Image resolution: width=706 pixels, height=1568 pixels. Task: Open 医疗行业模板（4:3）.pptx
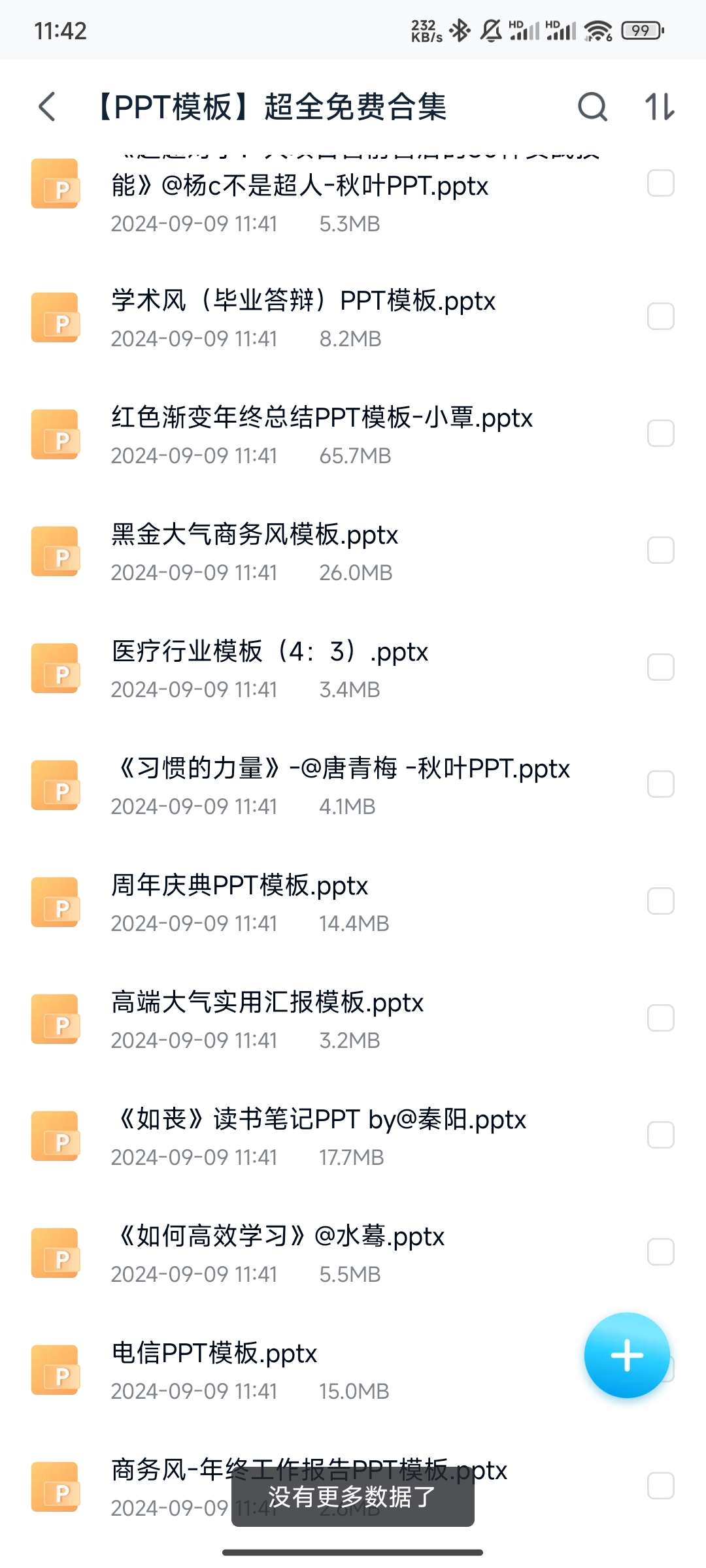point(269,652)
